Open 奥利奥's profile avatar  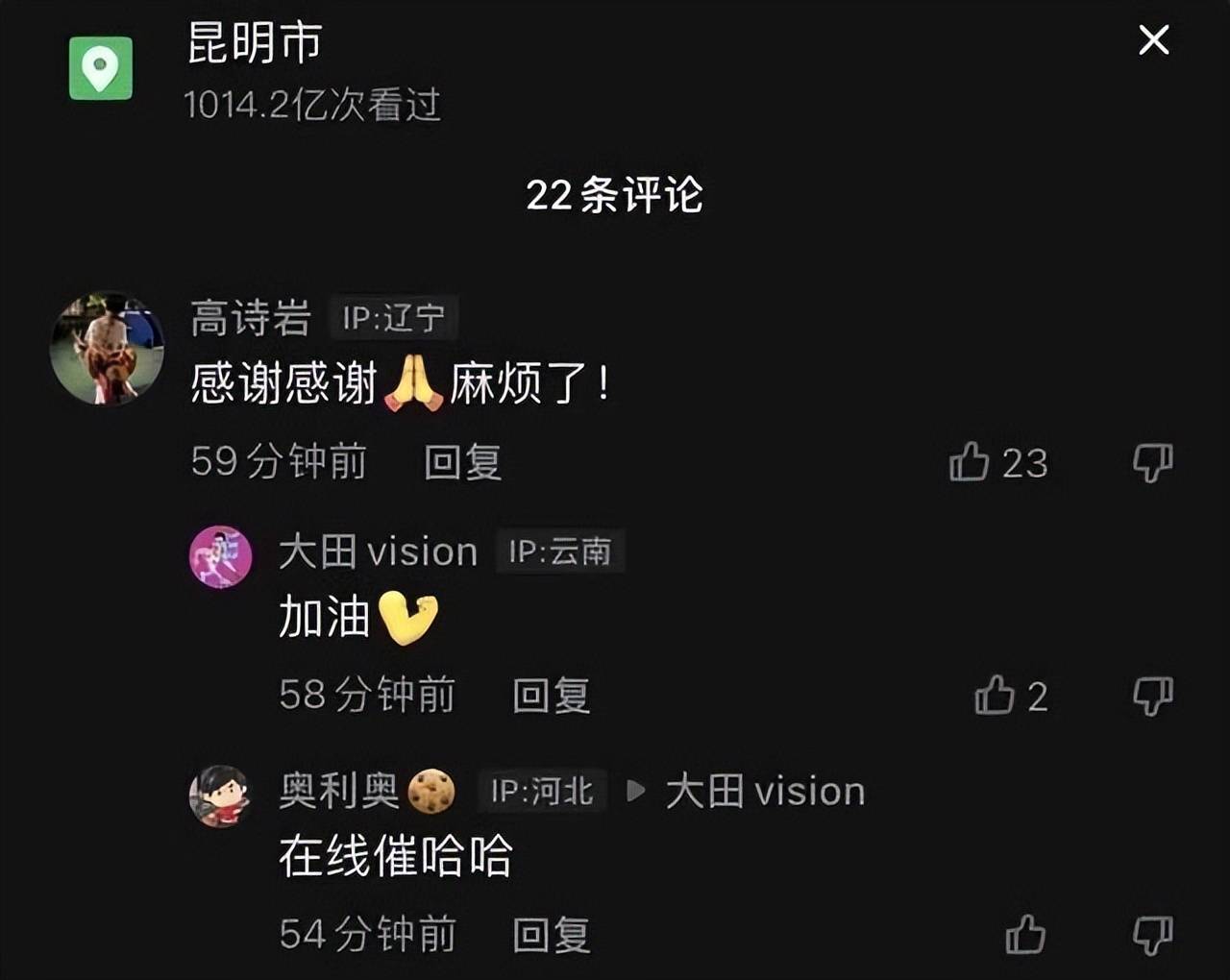click(x=220, y=796)
